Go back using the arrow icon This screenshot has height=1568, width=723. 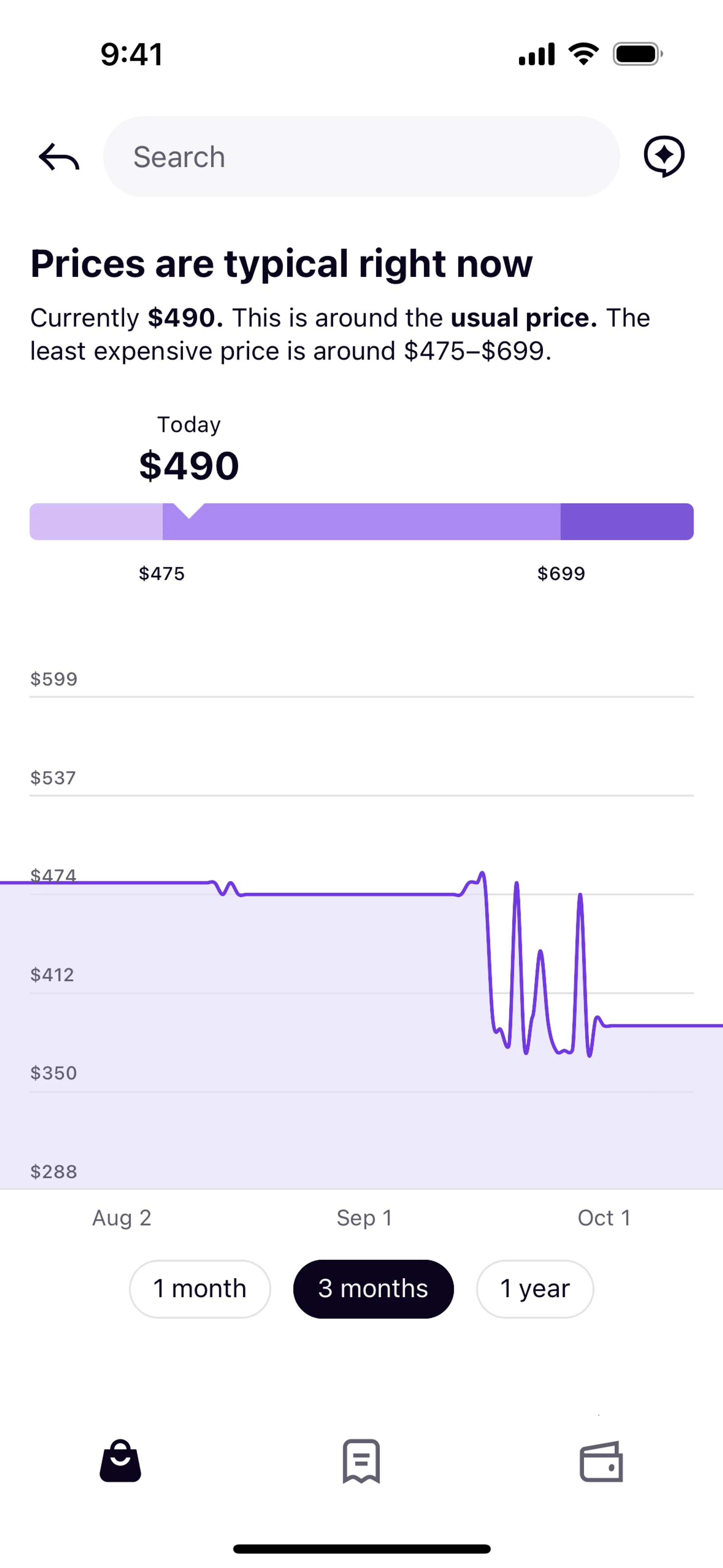click(59, 157)
